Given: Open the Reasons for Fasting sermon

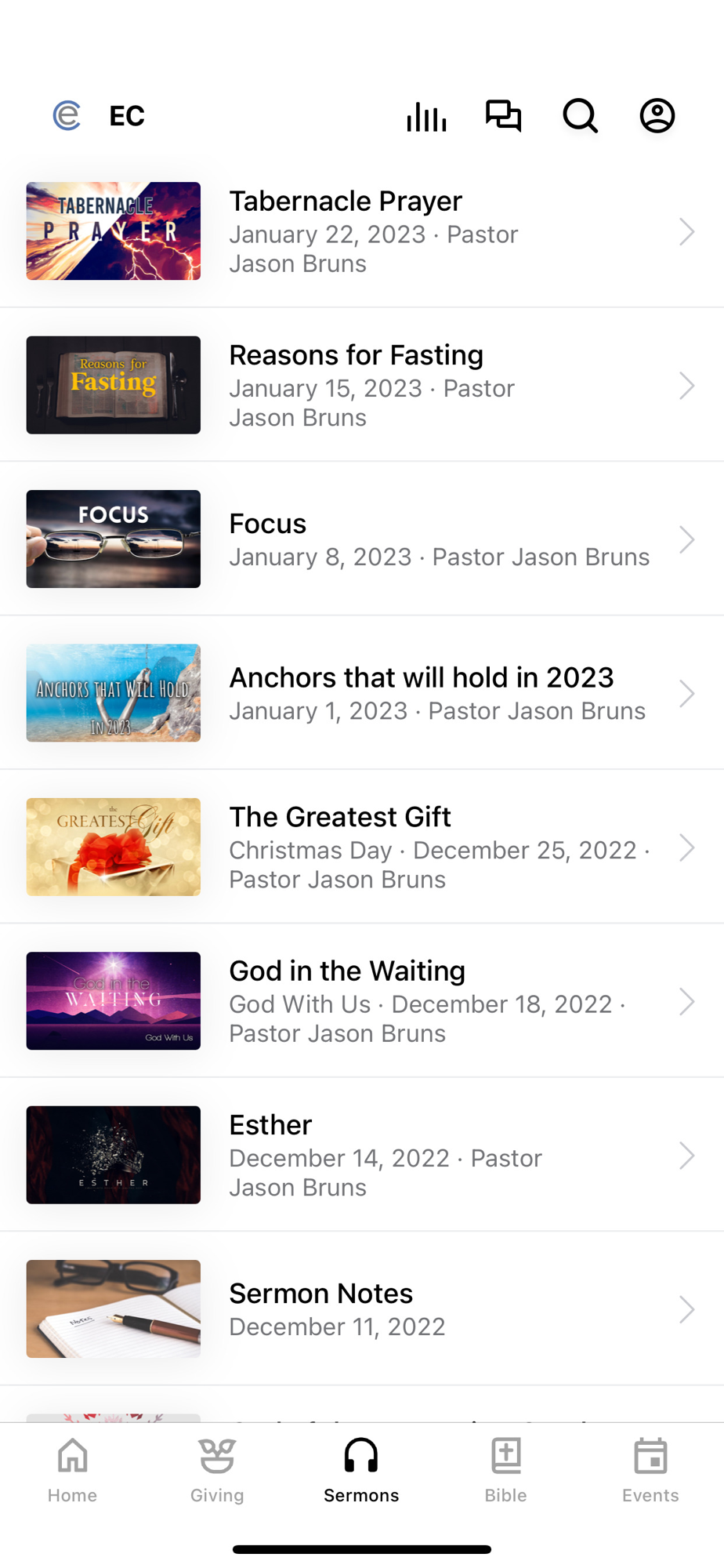Looking at the screenshot, I should coord(361,385).
